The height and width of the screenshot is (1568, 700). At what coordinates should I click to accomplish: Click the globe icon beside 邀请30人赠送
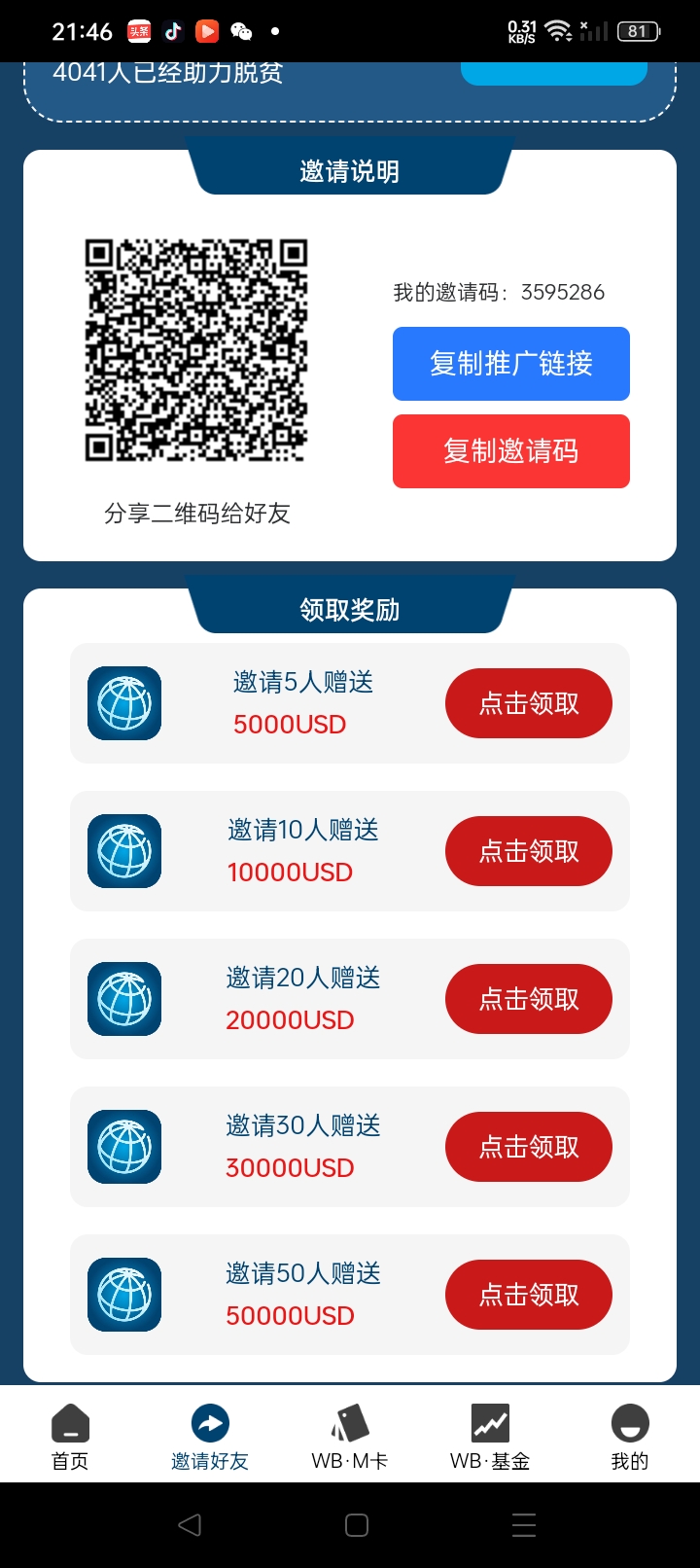click(x=123, y=1146)
